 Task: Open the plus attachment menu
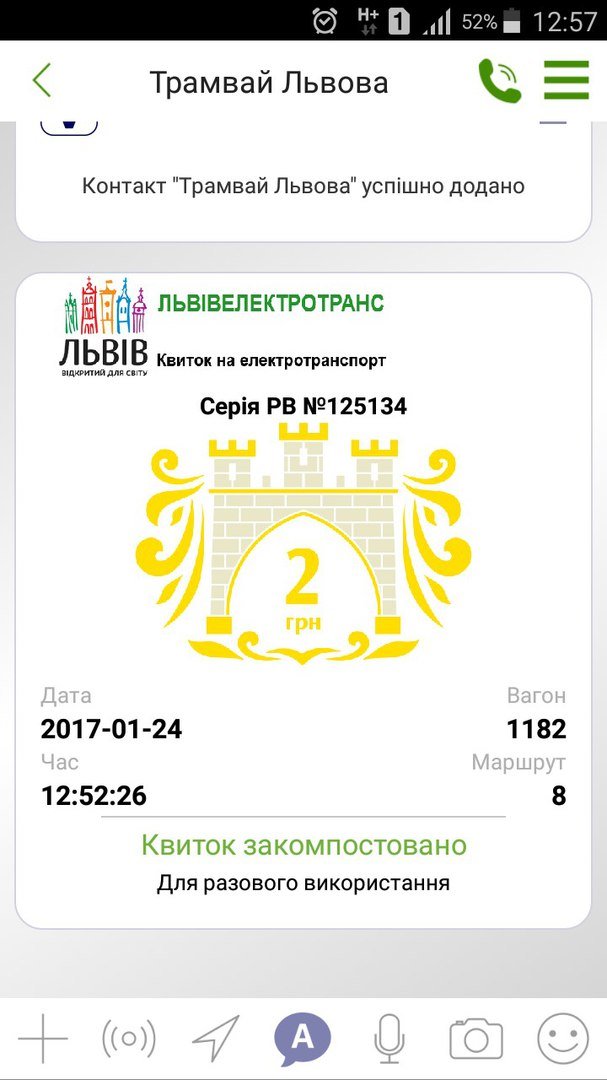click(42, 1039)
